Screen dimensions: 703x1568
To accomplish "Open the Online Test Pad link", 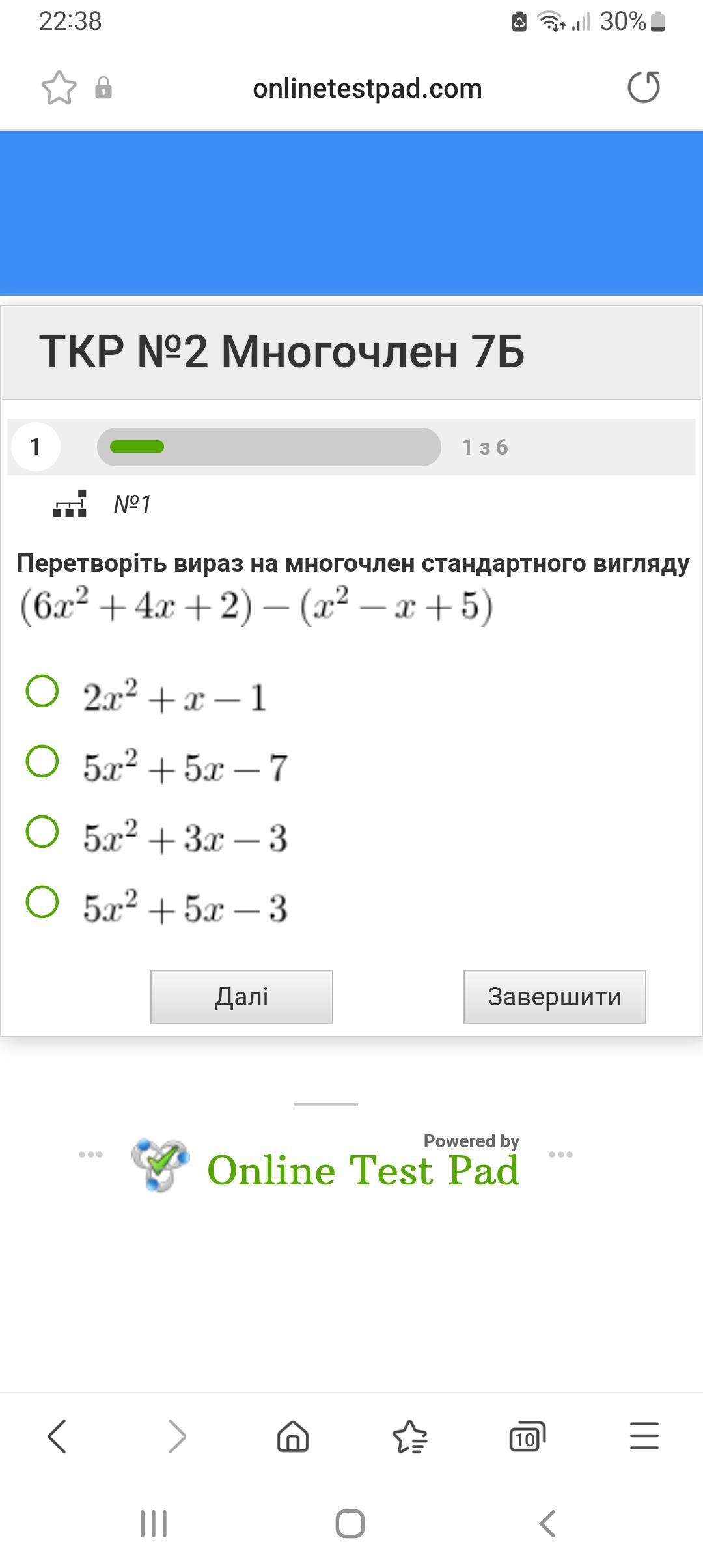I will pyautogui.click(x=325, y=1164).
